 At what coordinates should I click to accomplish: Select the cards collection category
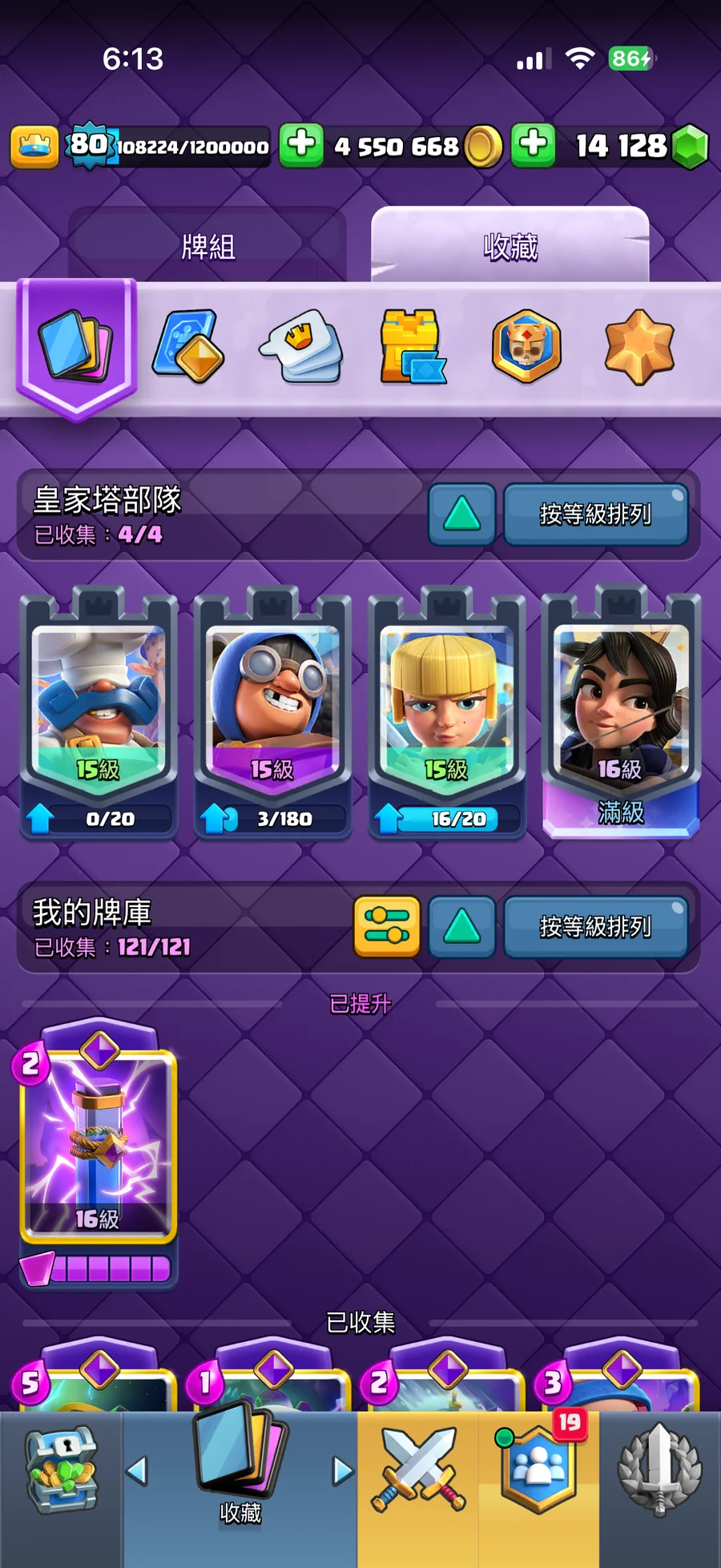tap(76, 346)
